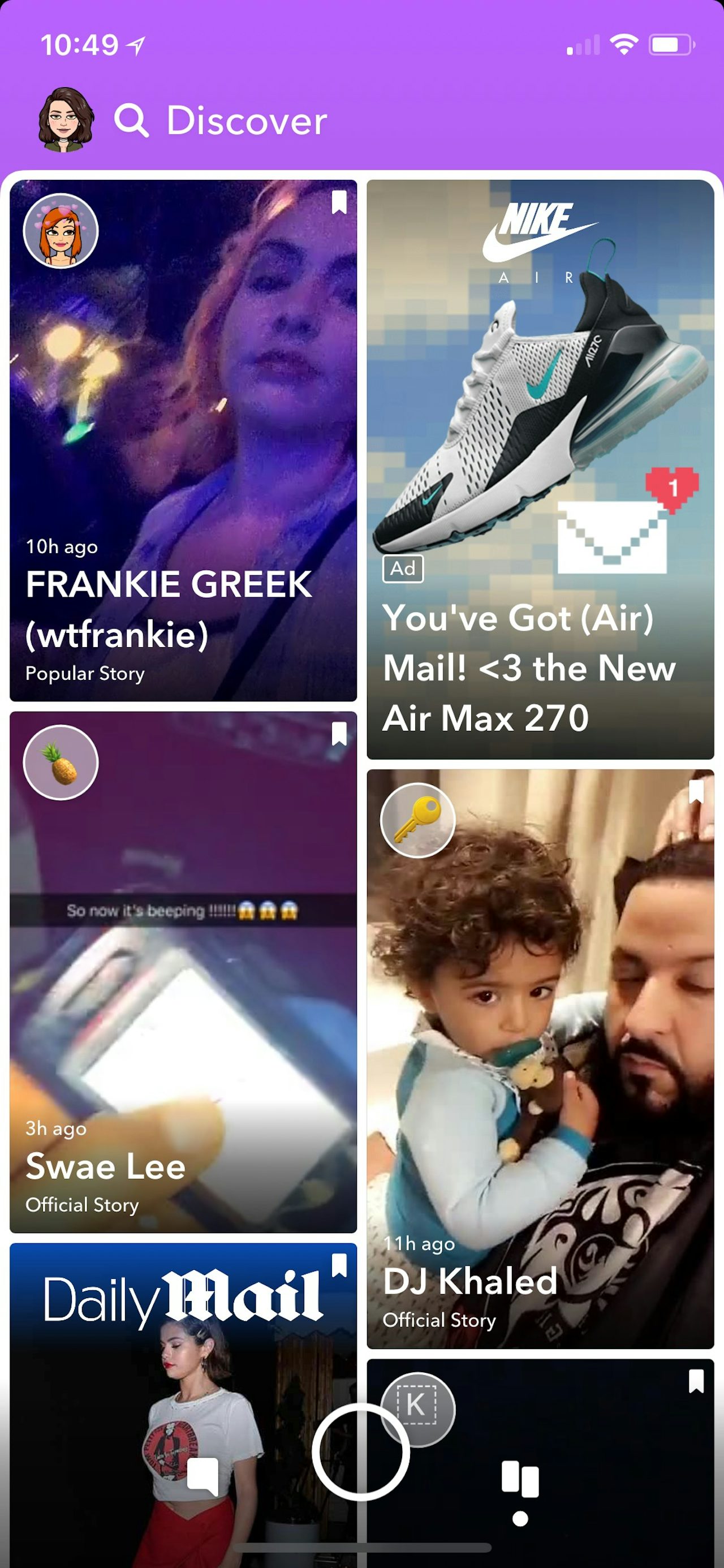Open the Nike Air Max 270 ad

click(540, 469)
